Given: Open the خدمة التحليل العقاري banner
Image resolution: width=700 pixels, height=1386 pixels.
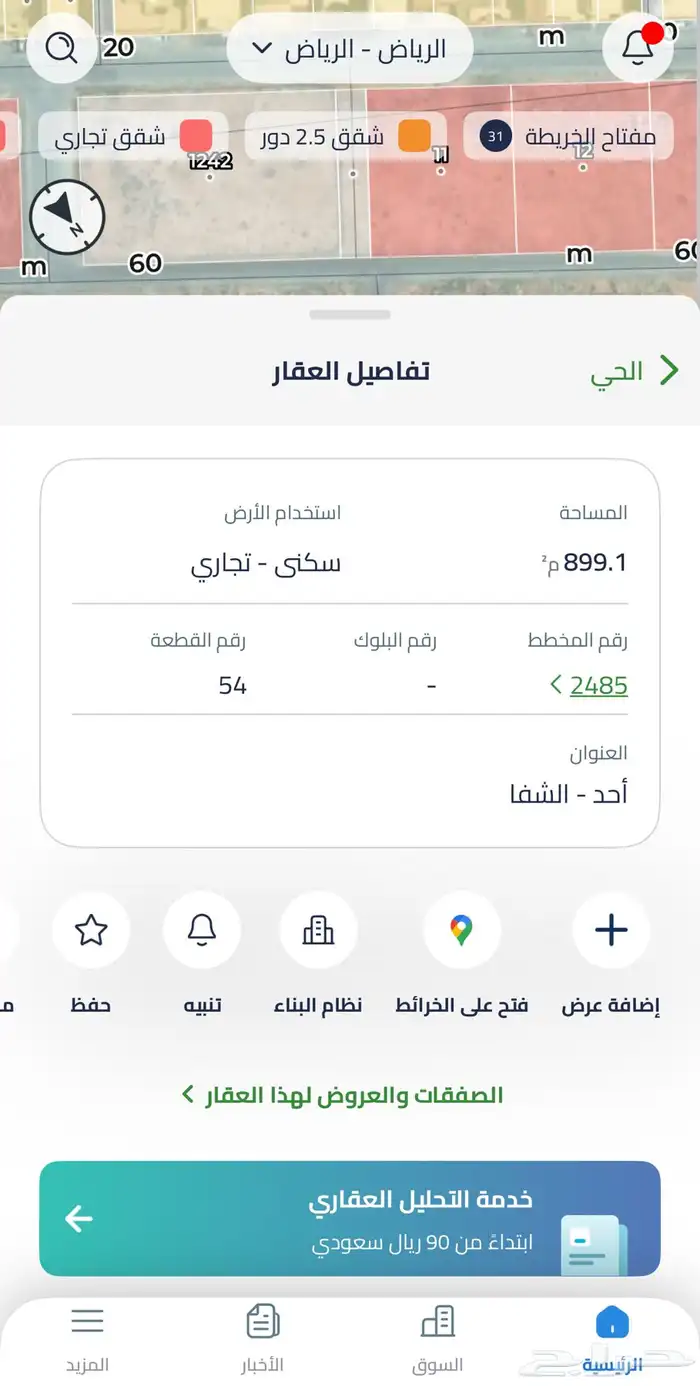Looking at the screenshot, I should click(x=350, y=1218).
